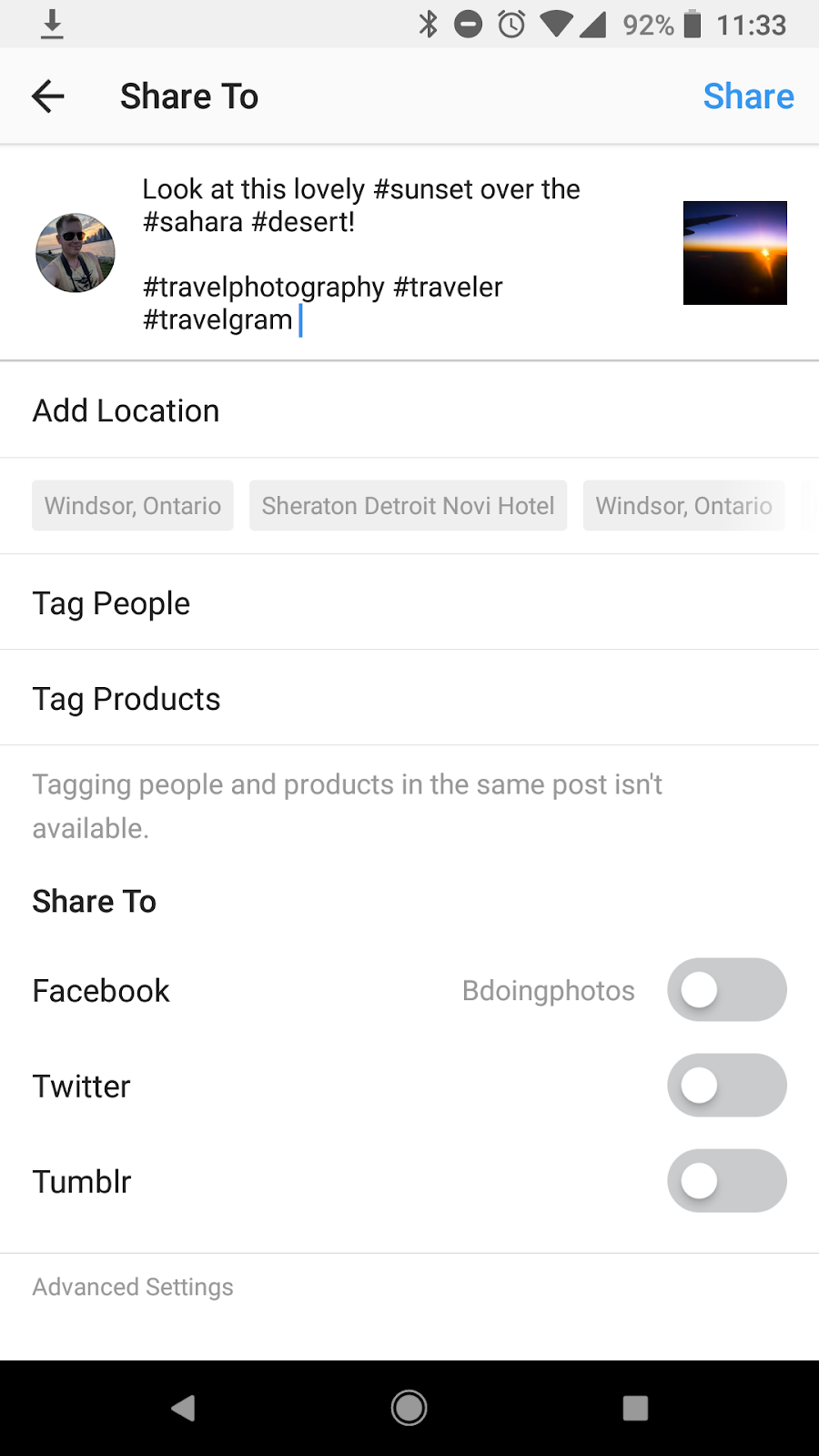Open Tag Products
The image size is (819, 1456).
click(x=127, y=699)
